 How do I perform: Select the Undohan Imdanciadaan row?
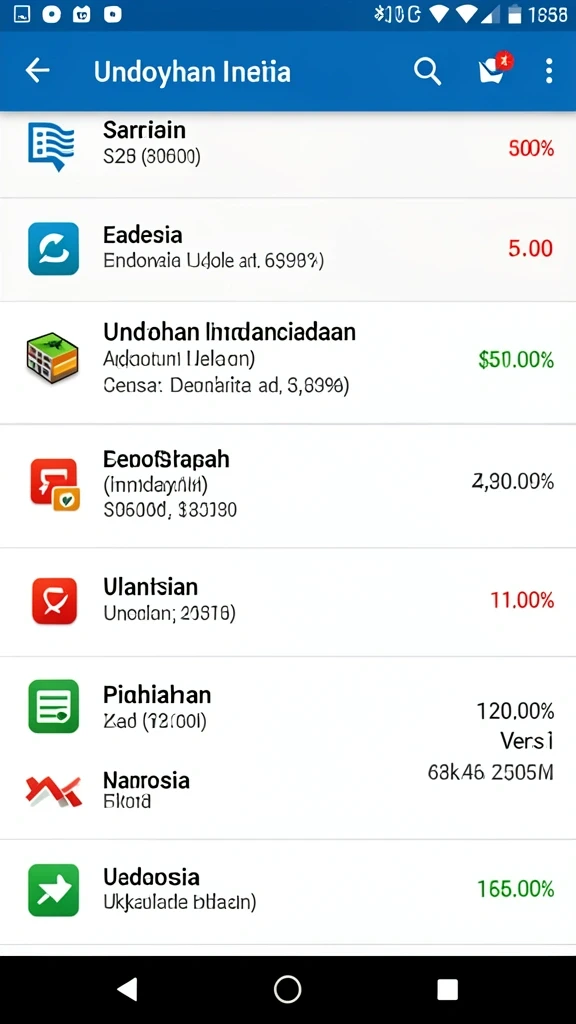[288, 362]
